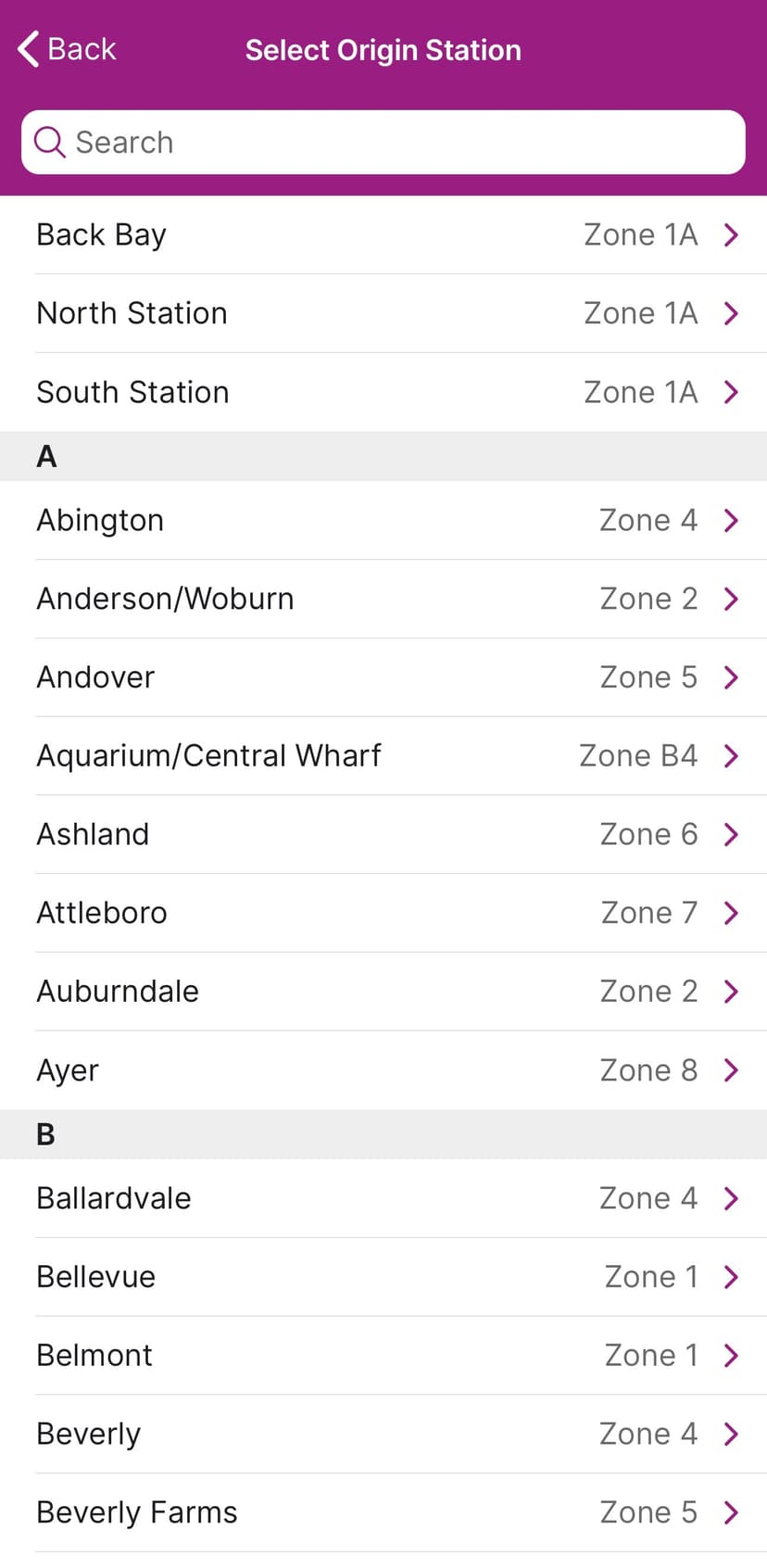This screenshot has width=767, height=1568.
Task: Click the chevron beside North Station
Action: (731, 313)
